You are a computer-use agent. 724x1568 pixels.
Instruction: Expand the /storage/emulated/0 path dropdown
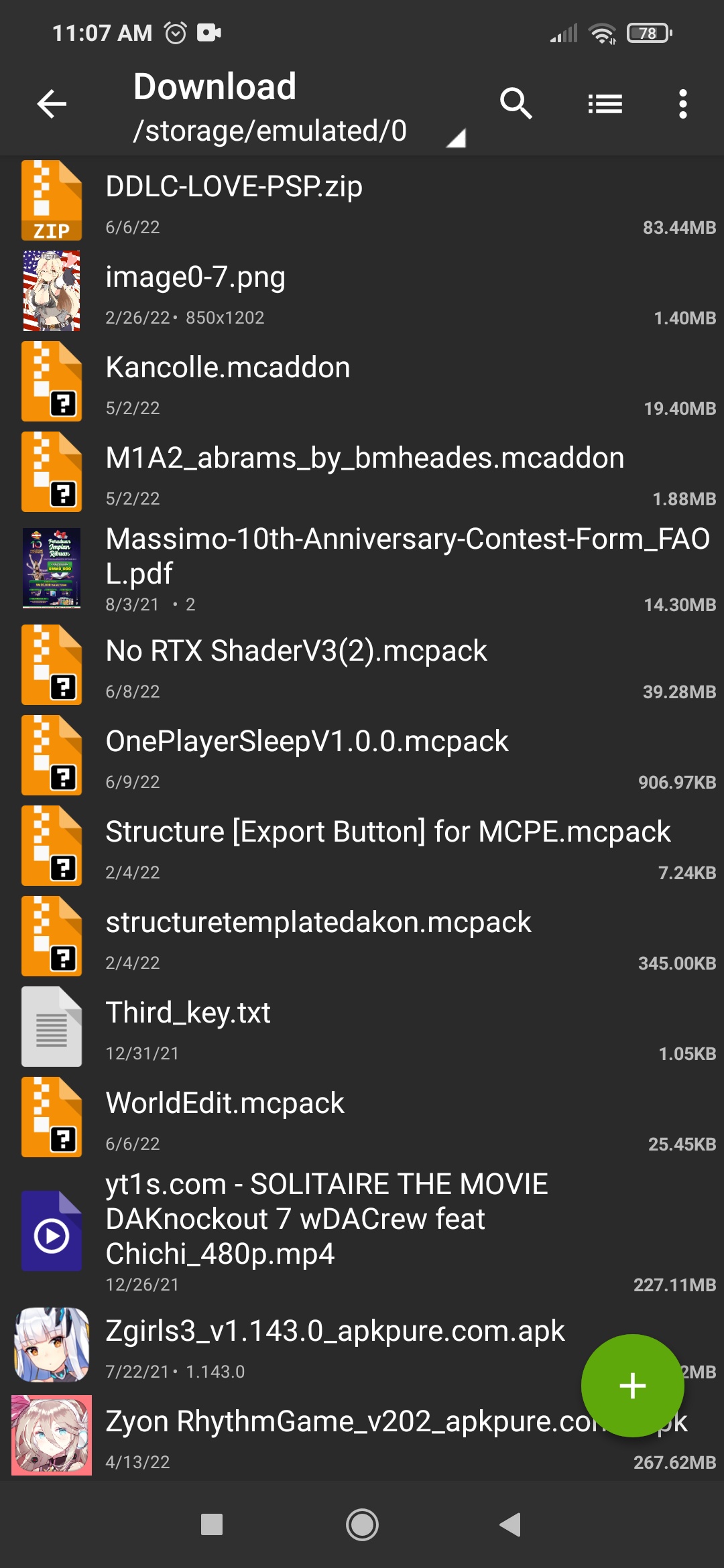[456, 138]
